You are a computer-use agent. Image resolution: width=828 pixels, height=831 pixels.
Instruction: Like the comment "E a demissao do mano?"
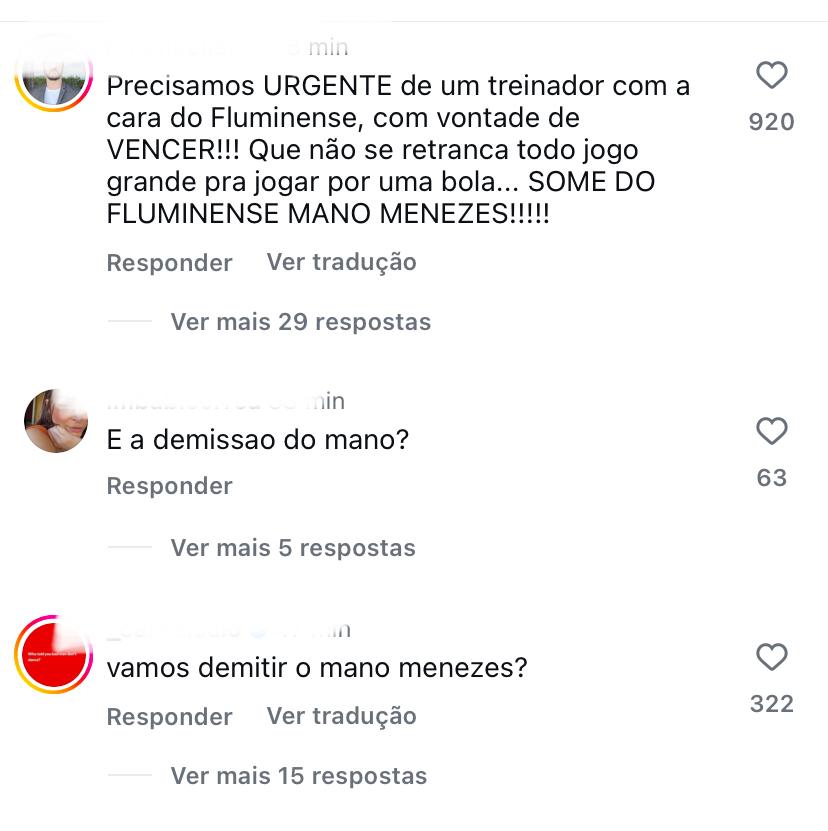pyautogui.click(x=771, y=432)
